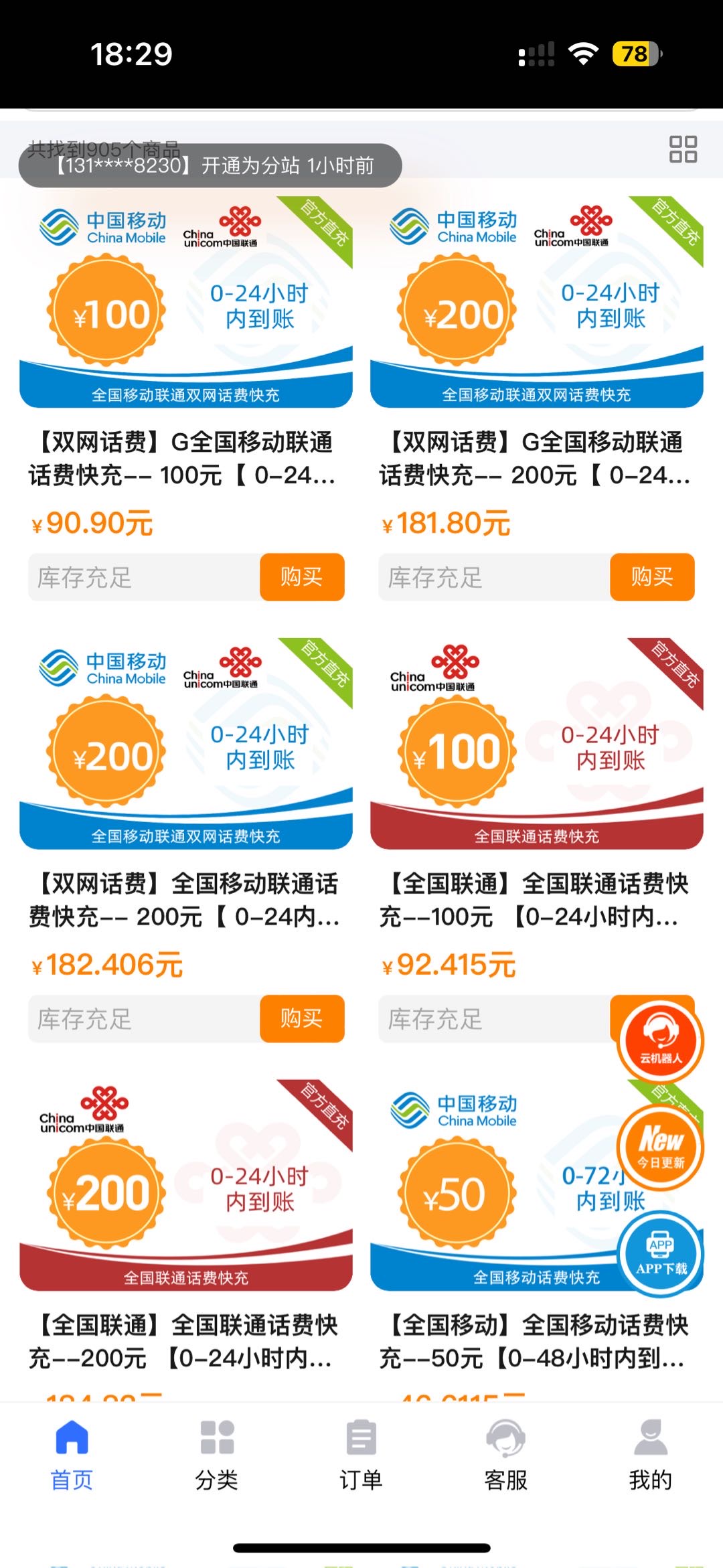Screen dimensions: 723x1568
Task: Buy the 200元 双网话费 at ¥181.80
Action: click(x=651, y=576)
